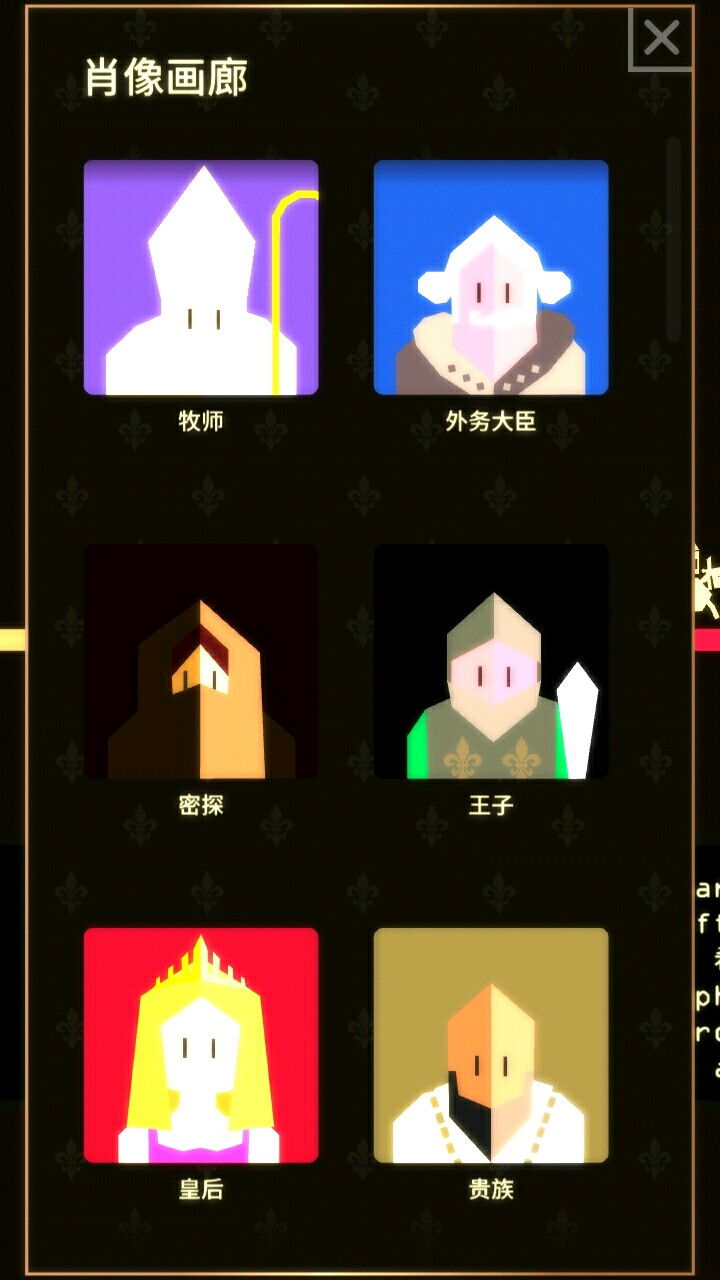Open the 外务大臣 portrait

click(491, 278)
